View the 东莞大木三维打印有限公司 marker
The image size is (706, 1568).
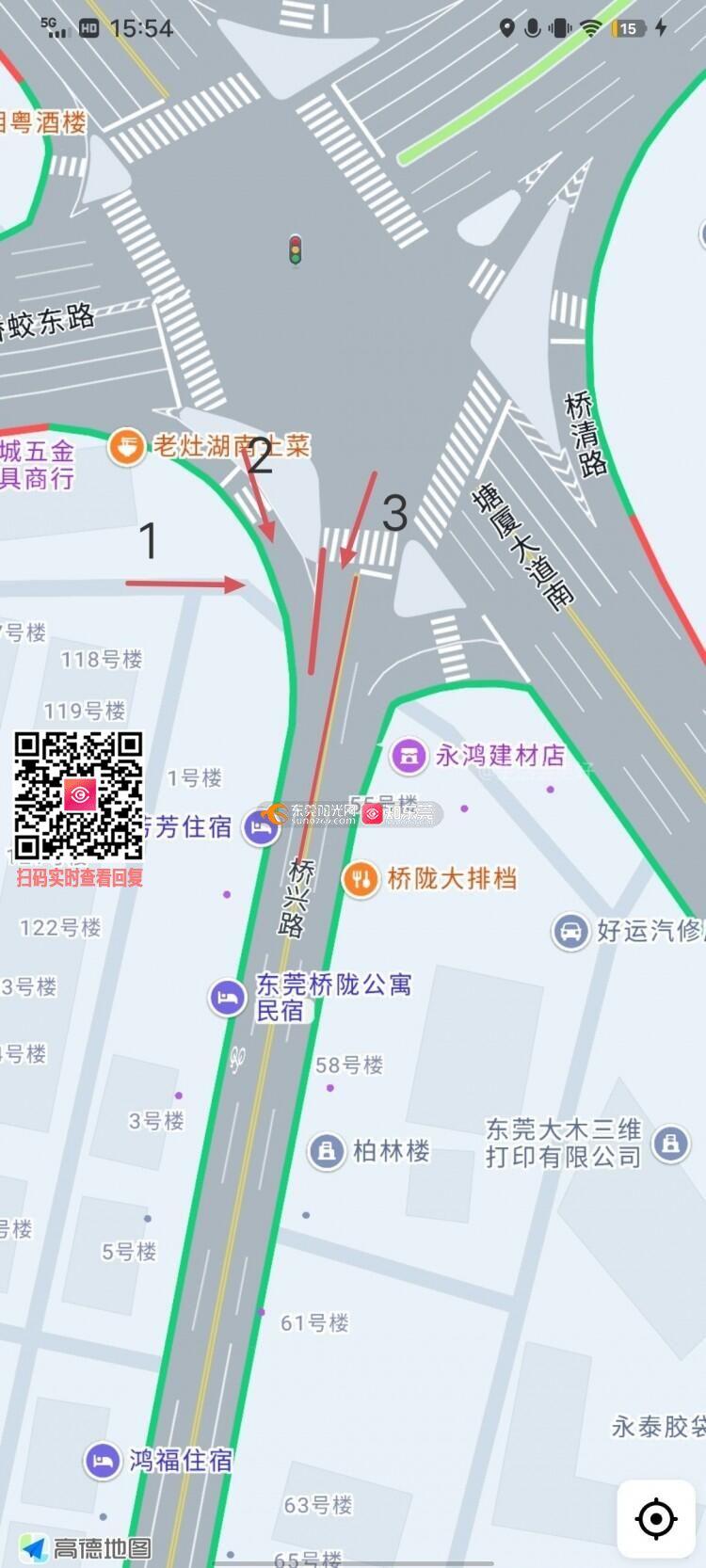point(670,1143)
